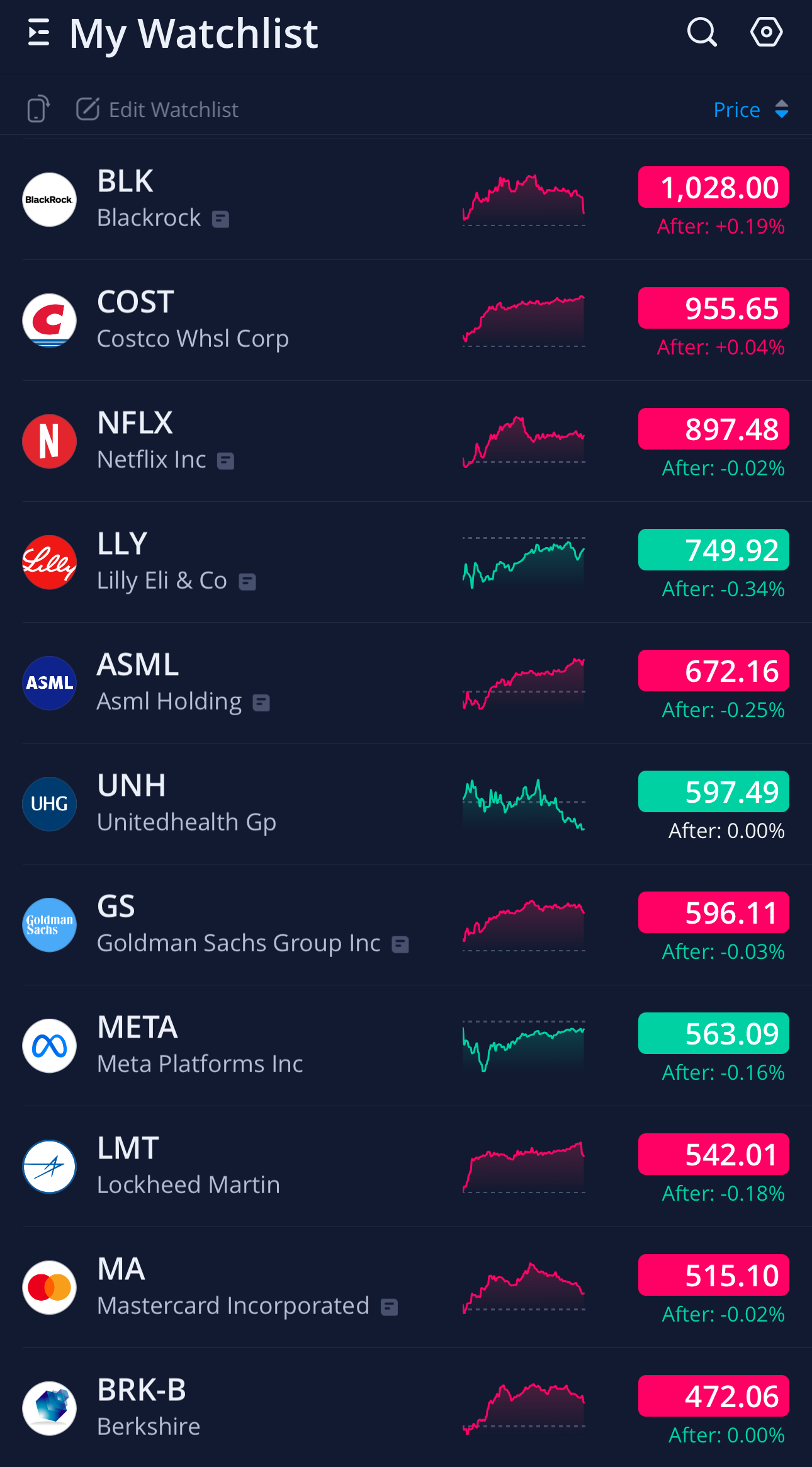812x1467 pixels.
Task: Tap the rotate screen icon
Action: pyautogui.click(x=38, y=109)
